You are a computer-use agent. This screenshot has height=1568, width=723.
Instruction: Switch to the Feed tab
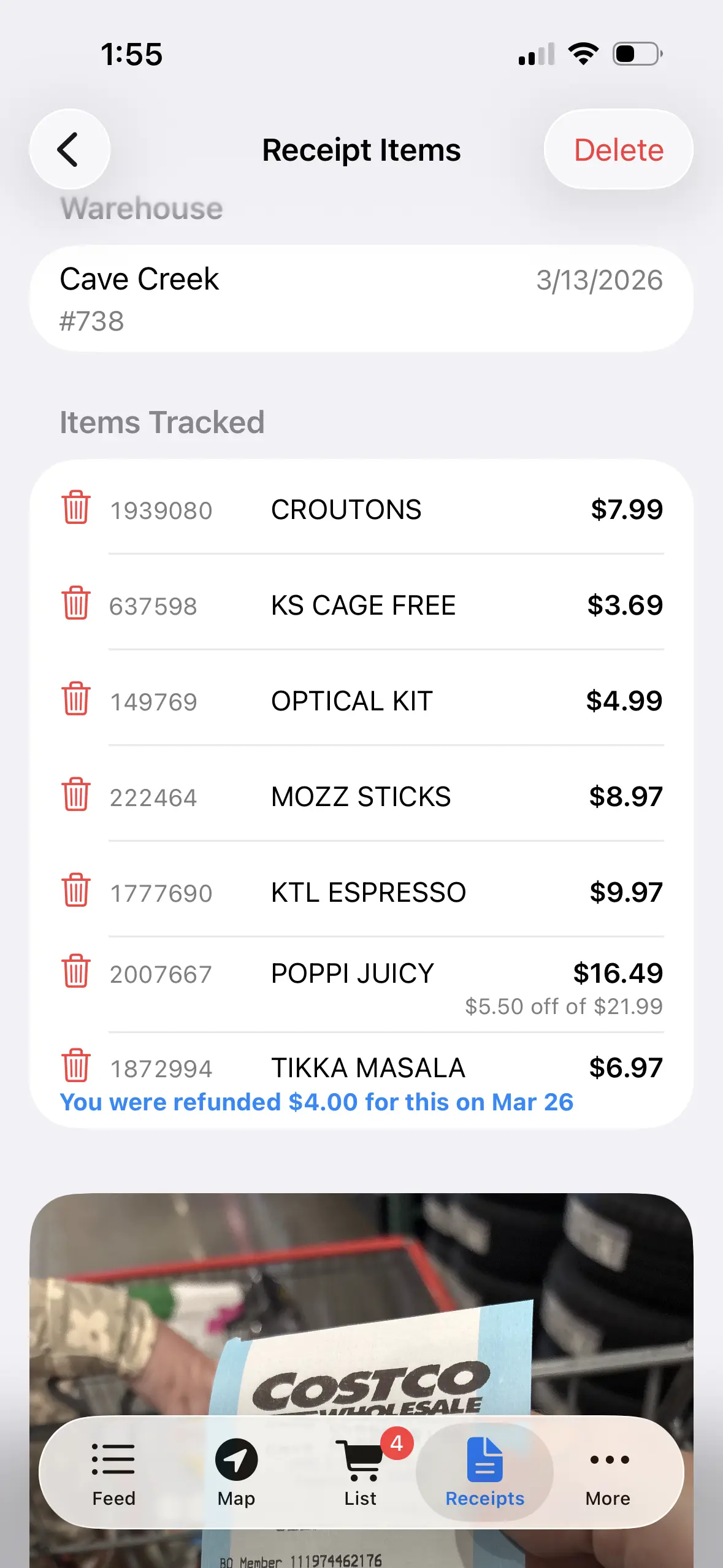[113, 1472]
